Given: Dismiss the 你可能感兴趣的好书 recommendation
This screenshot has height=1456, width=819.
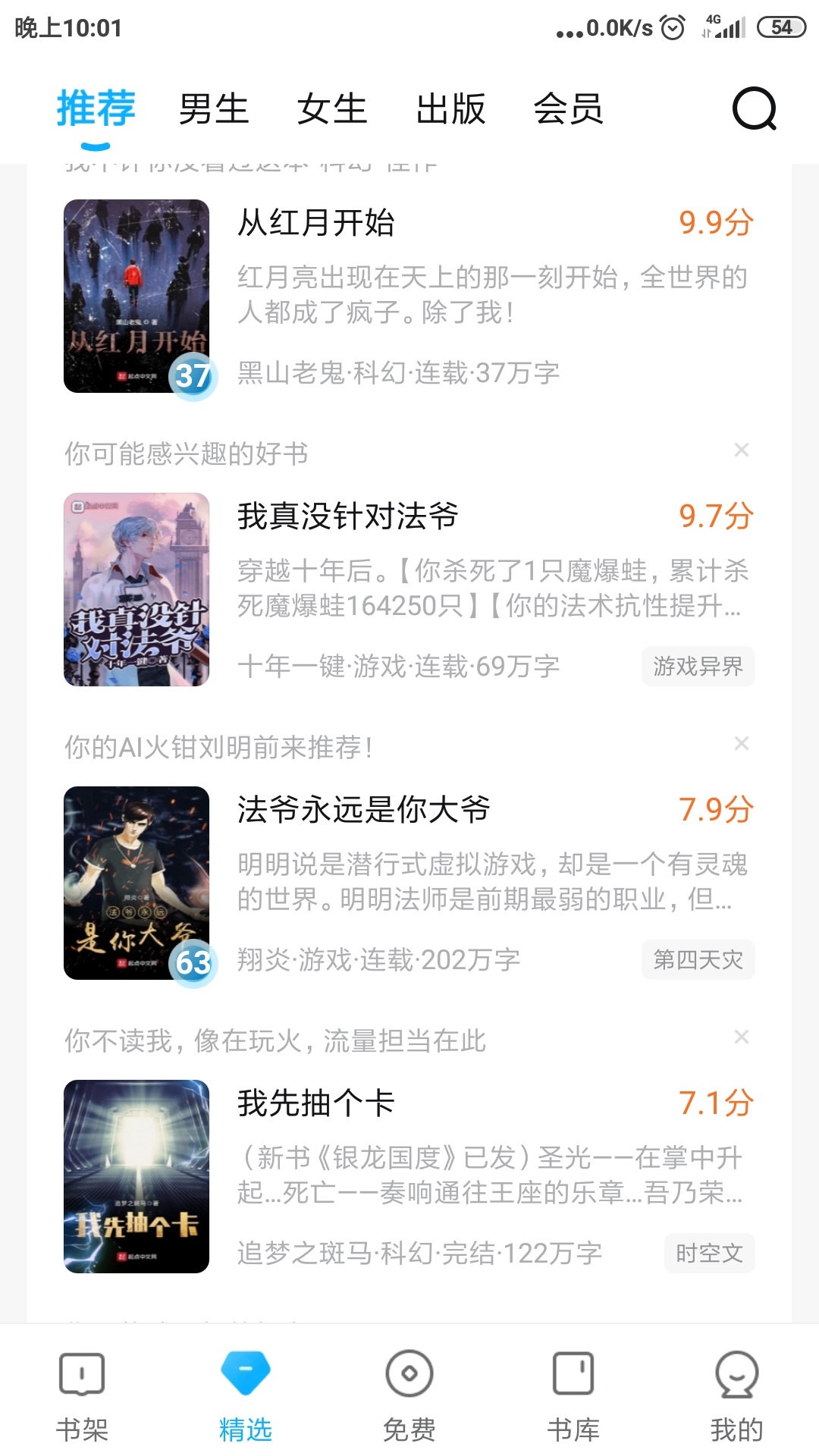Looking at the screenshot, I should coord(742,450).
